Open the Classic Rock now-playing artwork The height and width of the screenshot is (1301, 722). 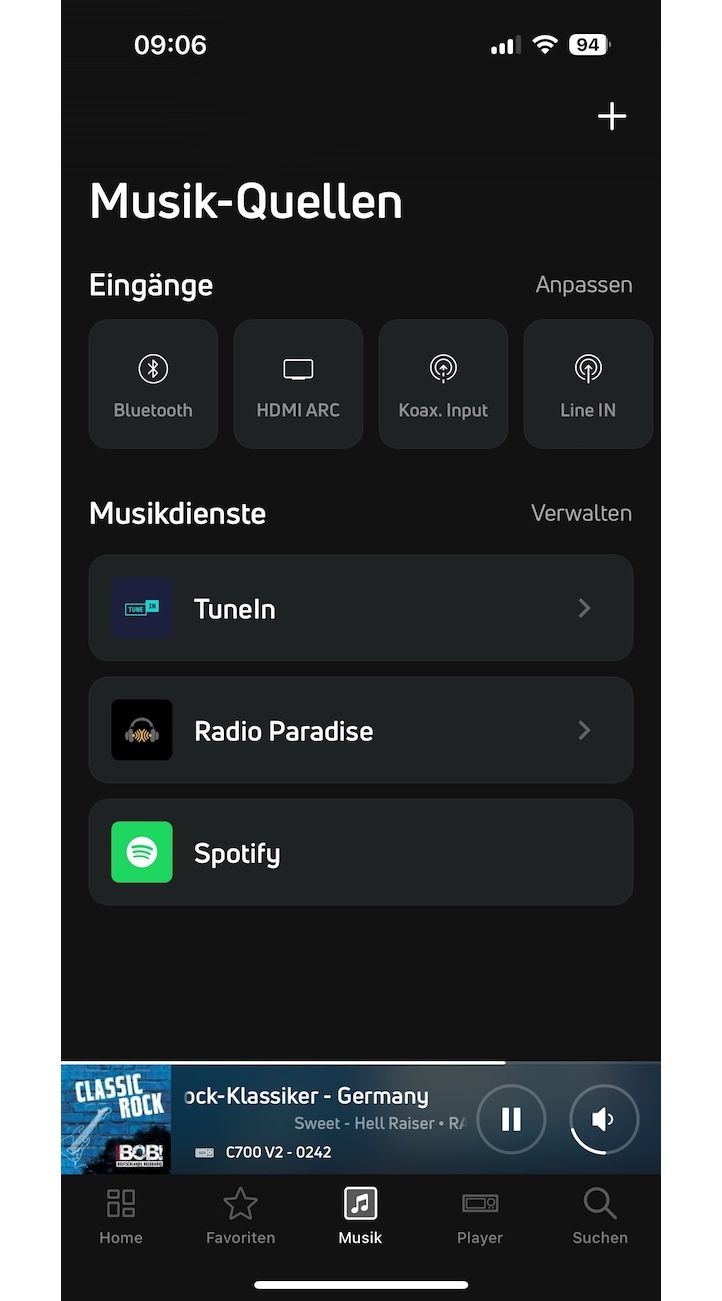(x=116, y=1119)
